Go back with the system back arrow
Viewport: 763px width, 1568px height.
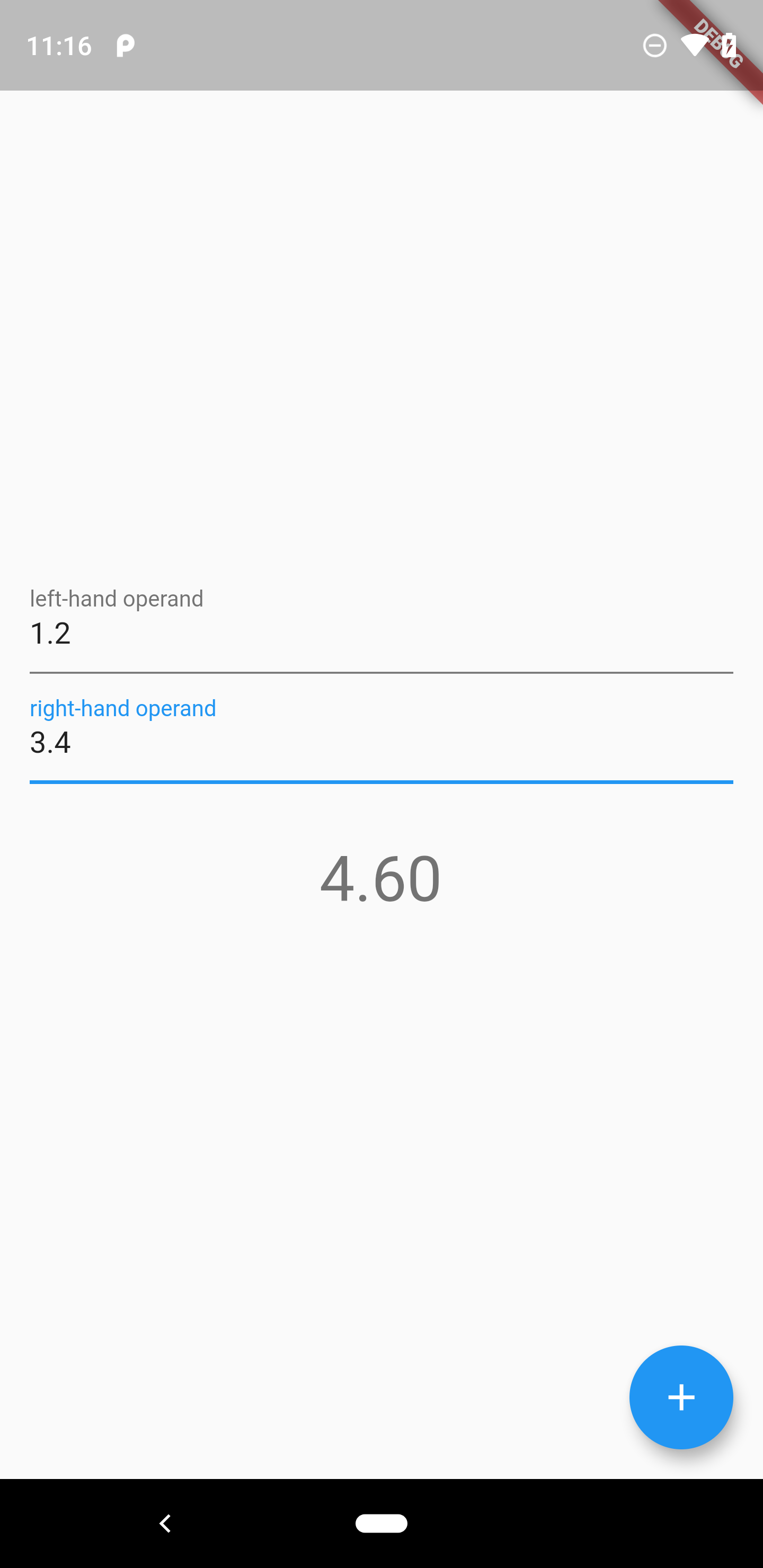(164, 1523)
